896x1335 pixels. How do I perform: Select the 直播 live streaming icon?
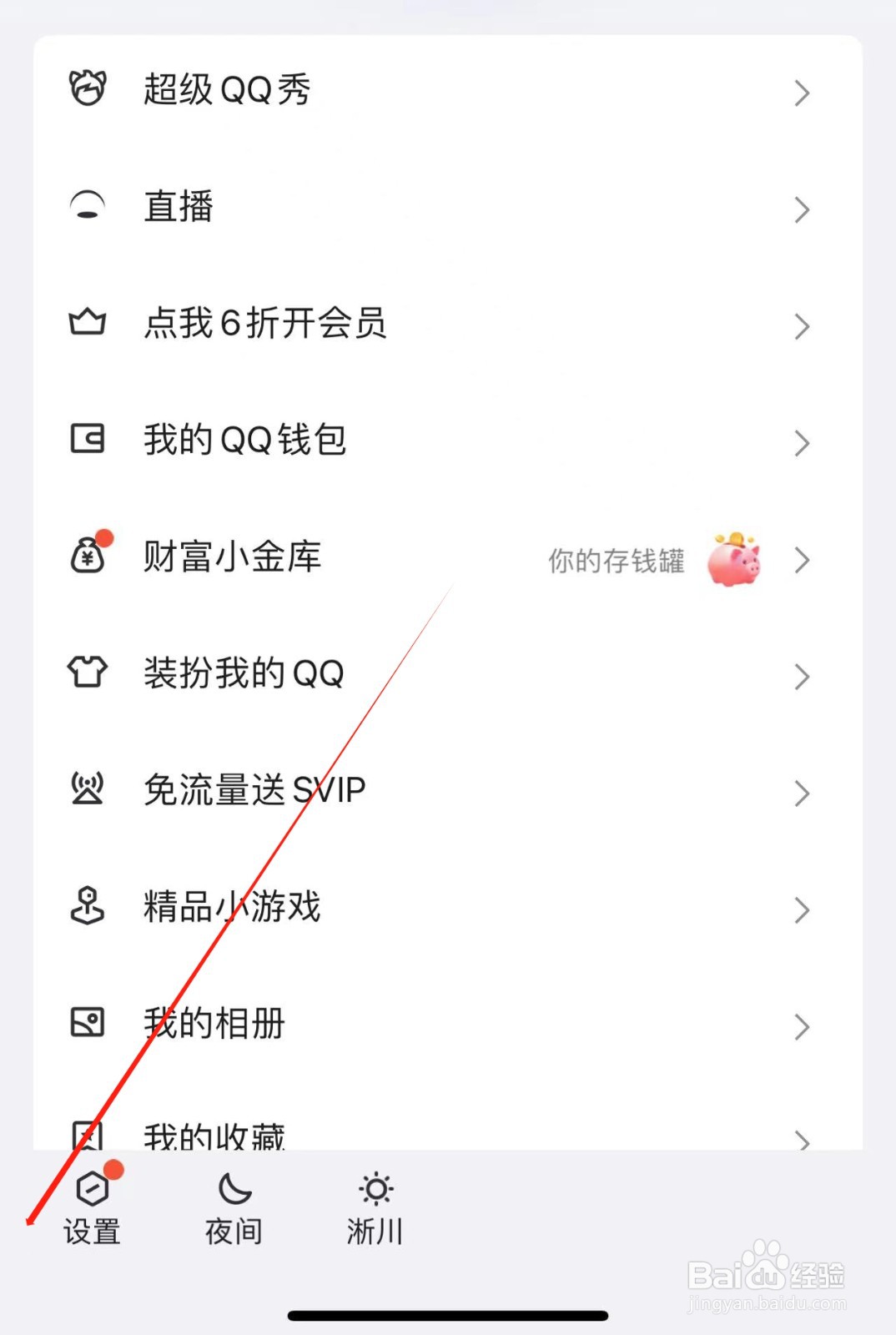(x=86, y=207)
